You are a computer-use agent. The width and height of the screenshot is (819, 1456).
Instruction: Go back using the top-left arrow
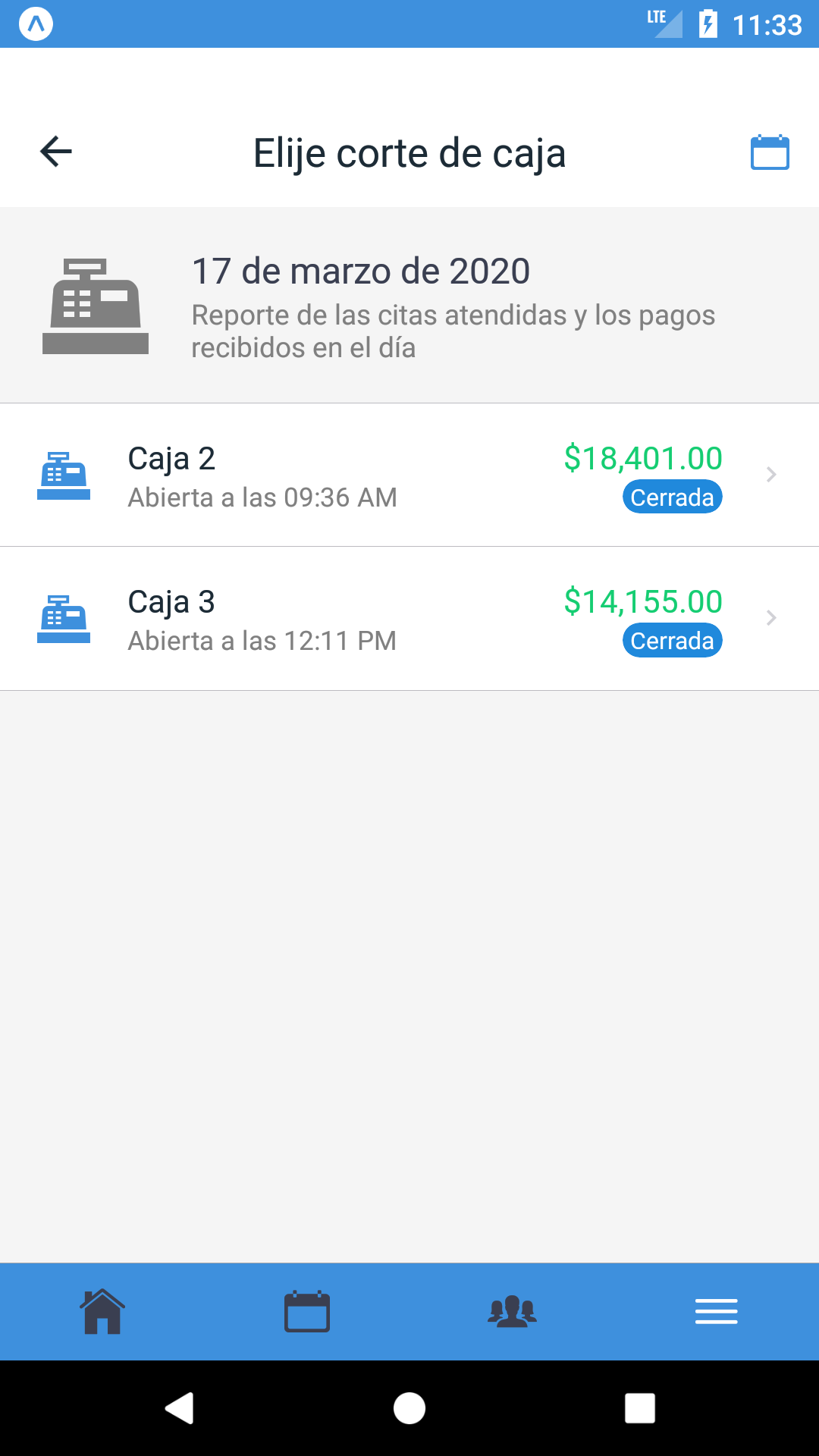pyautogui.click(x=56, y=152)
